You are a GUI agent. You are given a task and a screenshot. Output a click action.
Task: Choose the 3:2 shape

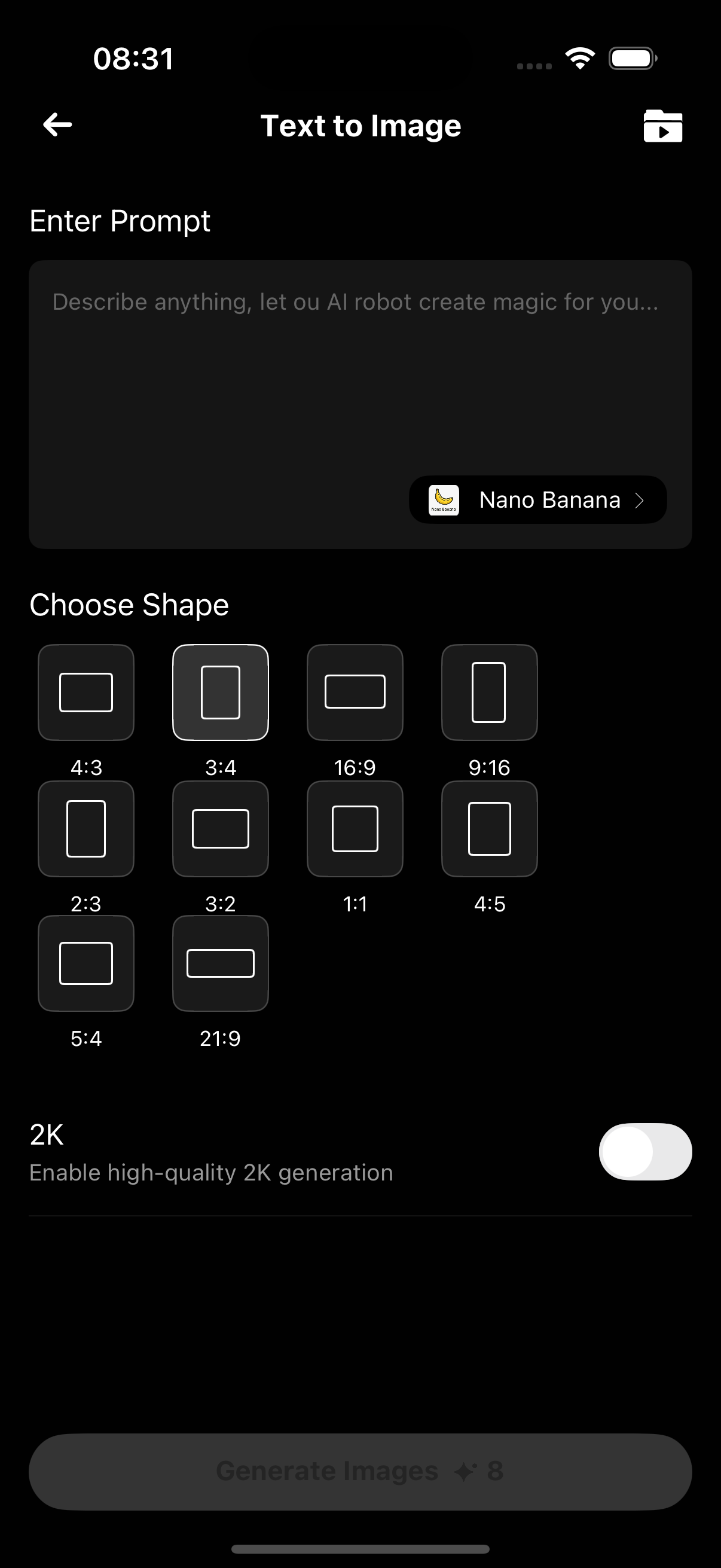point(220,829)
